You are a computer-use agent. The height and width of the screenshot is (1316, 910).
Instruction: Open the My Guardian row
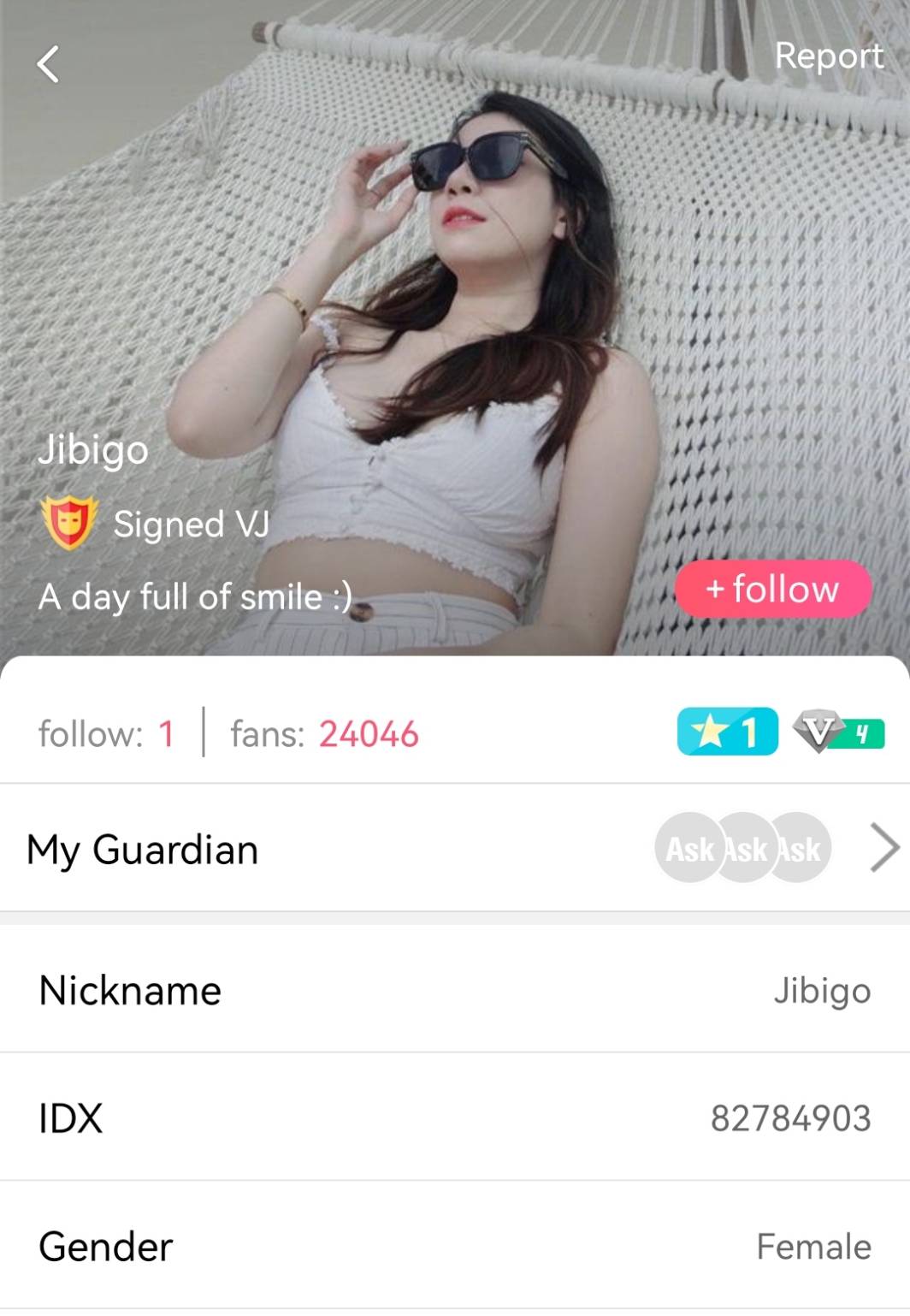[455, 849]
